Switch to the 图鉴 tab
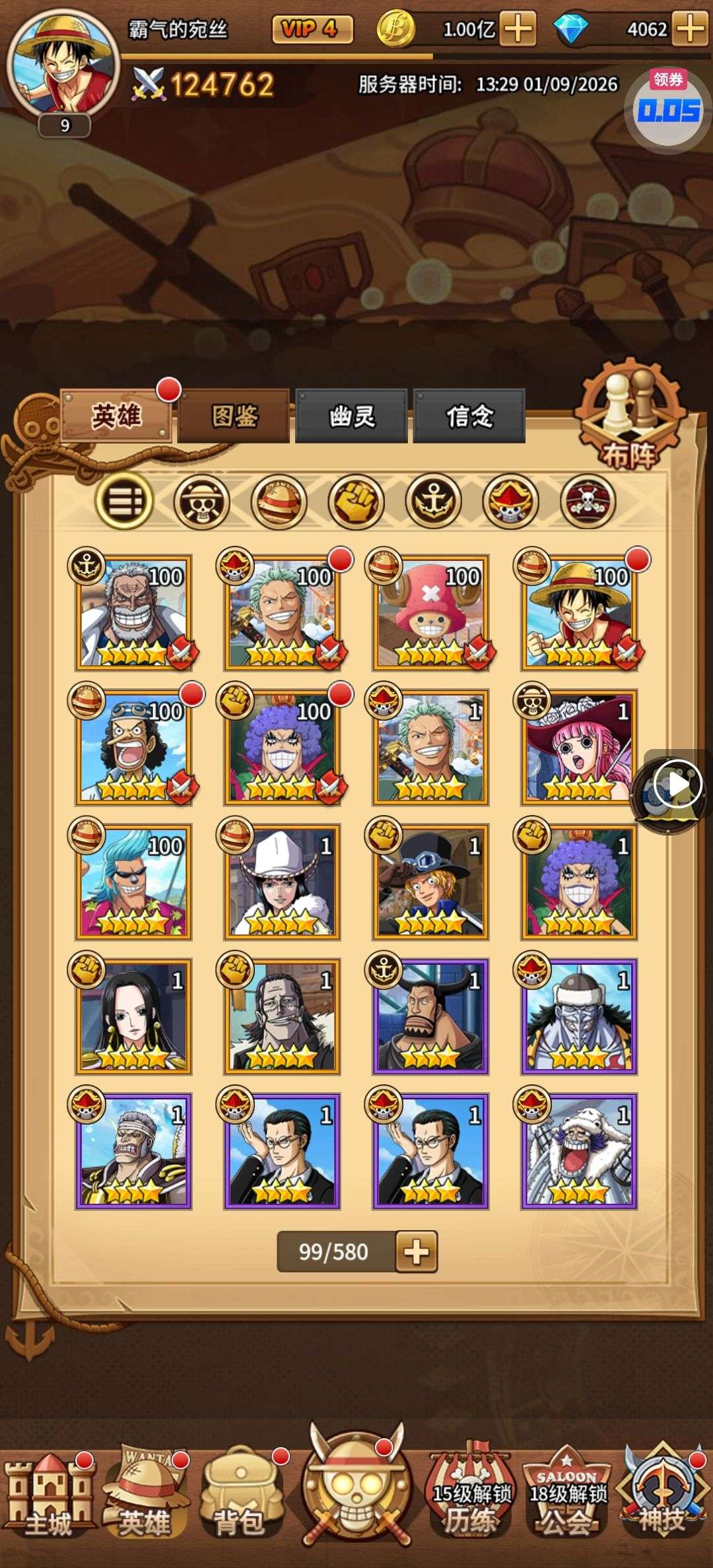This screenshot has height=1568, width=713. click(x=234, y=416)
